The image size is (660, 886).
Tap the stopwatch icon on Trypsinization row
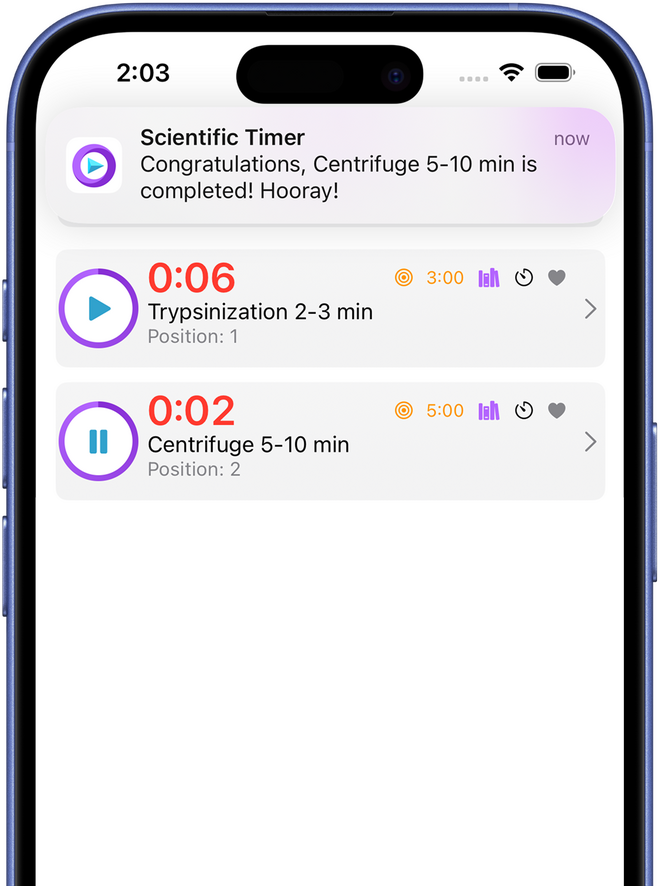[524, 278]
